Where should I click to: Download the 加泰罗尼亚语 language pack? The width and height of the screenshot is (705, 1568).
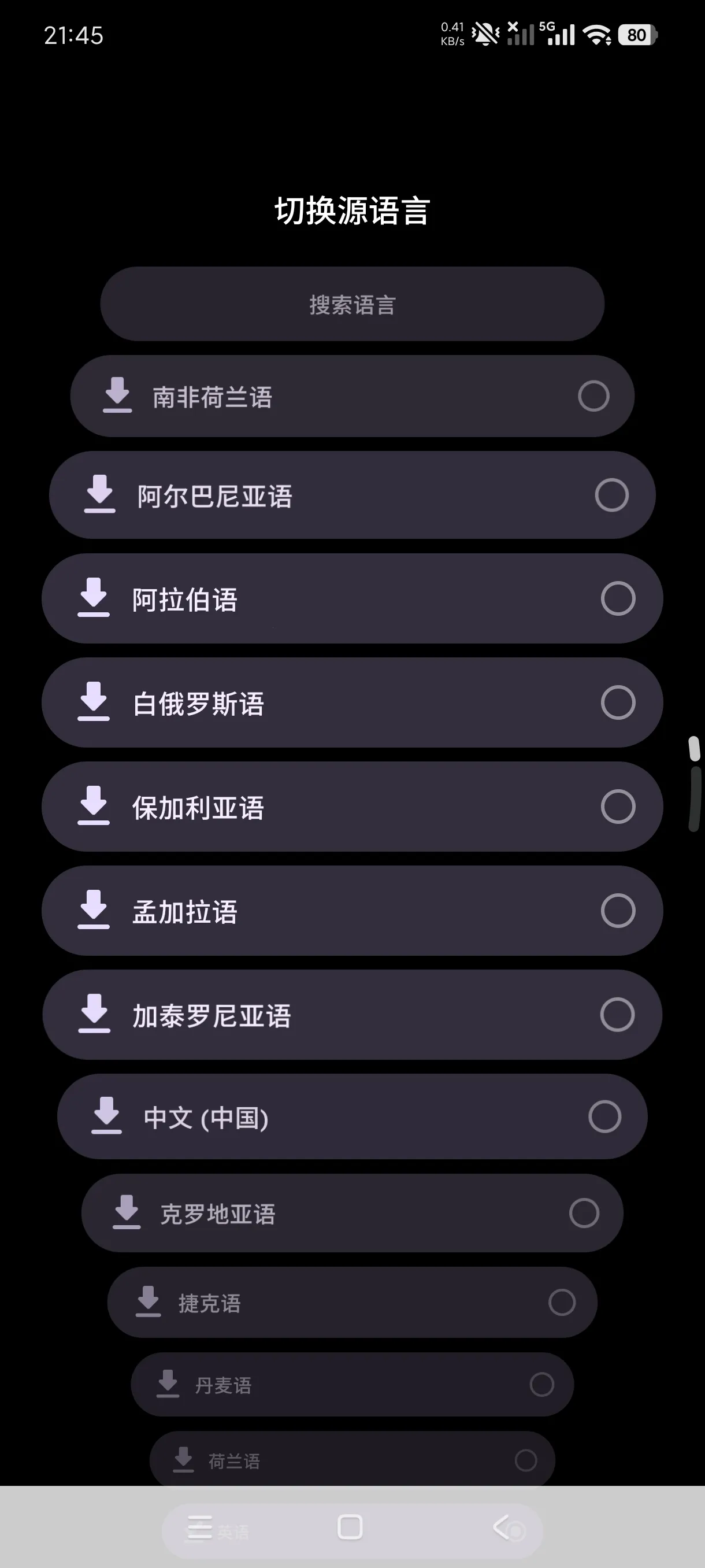coord(94,1014)
